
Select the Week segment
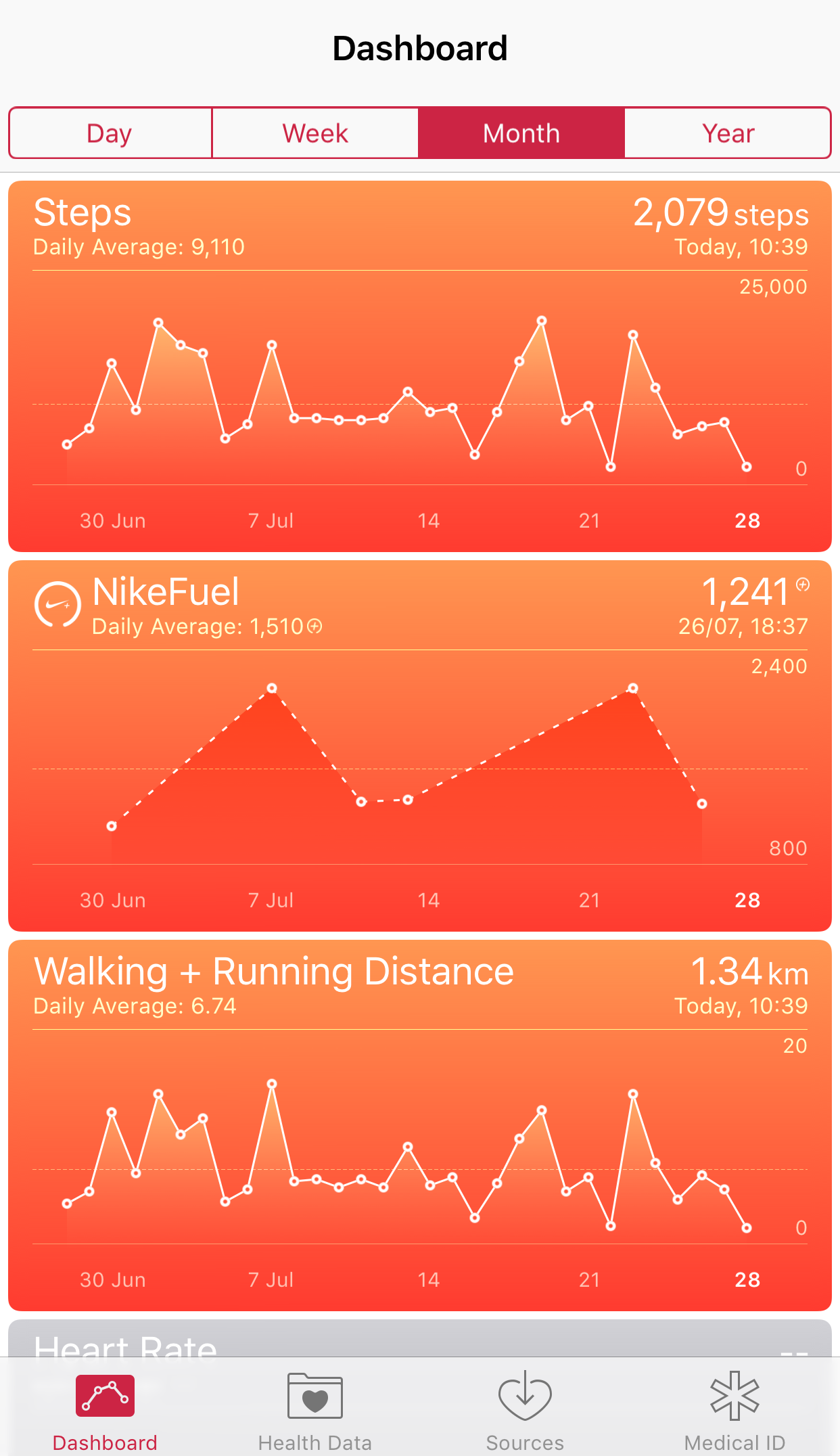point(315,133)
